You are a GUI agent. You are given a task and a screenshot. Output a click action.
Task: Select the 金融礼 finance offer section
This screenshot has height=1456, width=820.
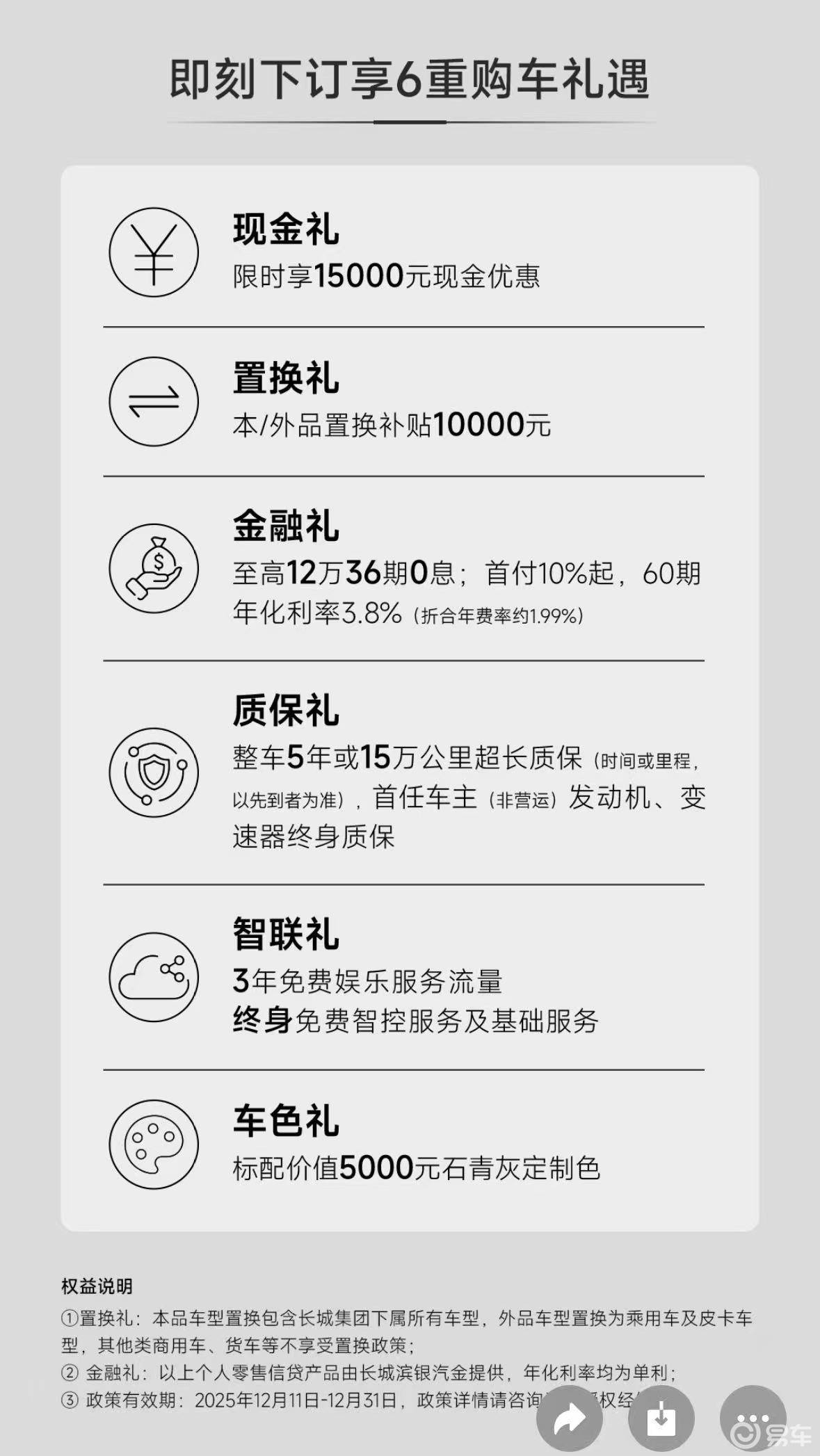pyautogui.click(x=285, y=526)
